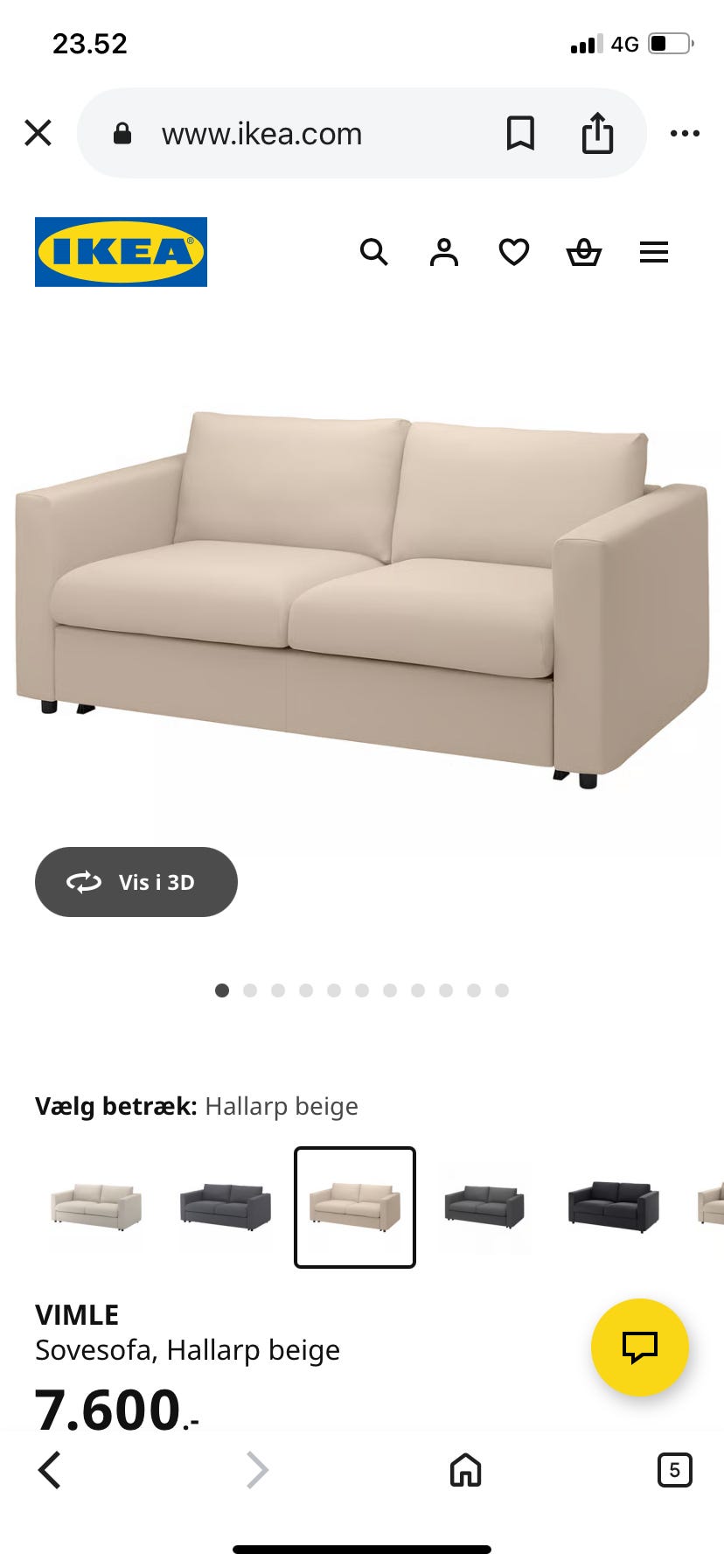Select the white sofa cover option

pyautogui.click(x=95, y=1207)
